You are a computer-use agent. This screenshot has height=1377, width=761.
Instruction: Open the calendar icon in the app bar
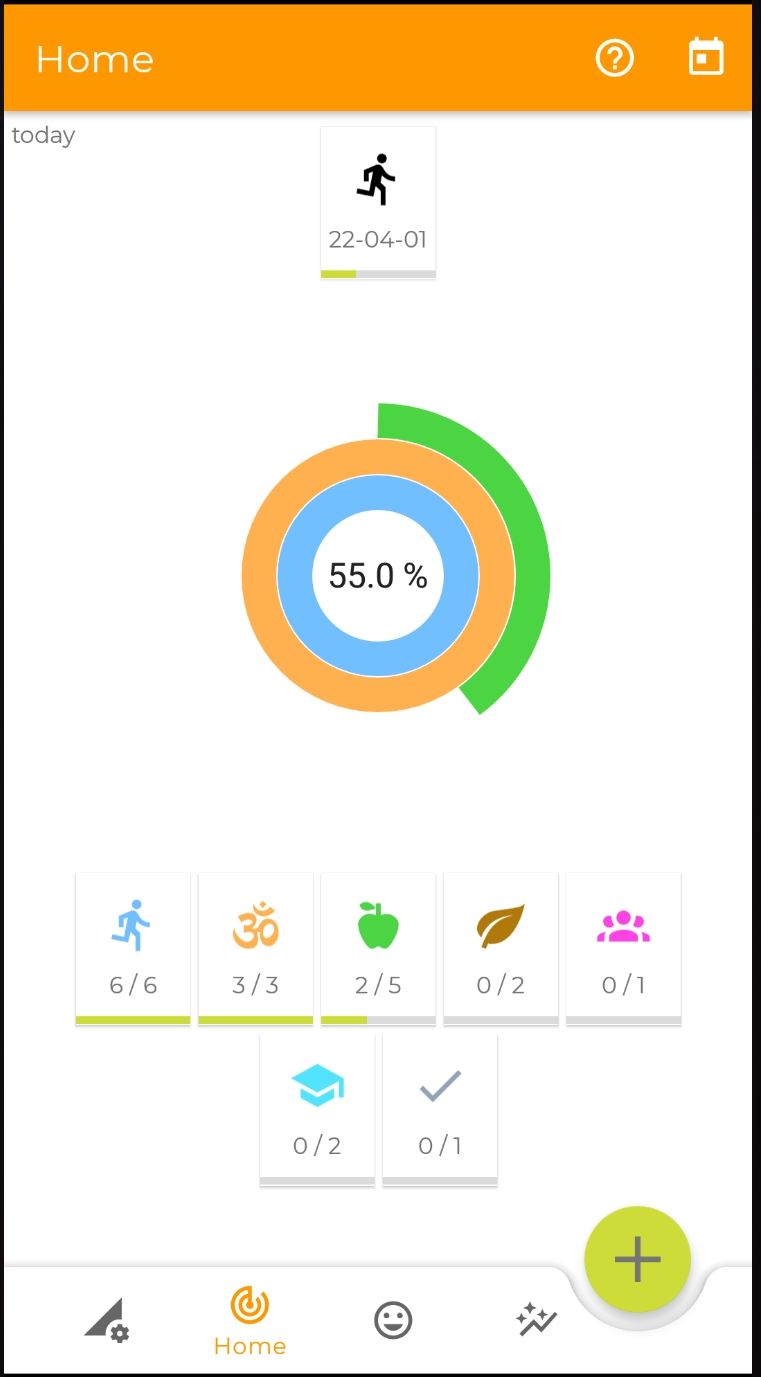(706, 57)
